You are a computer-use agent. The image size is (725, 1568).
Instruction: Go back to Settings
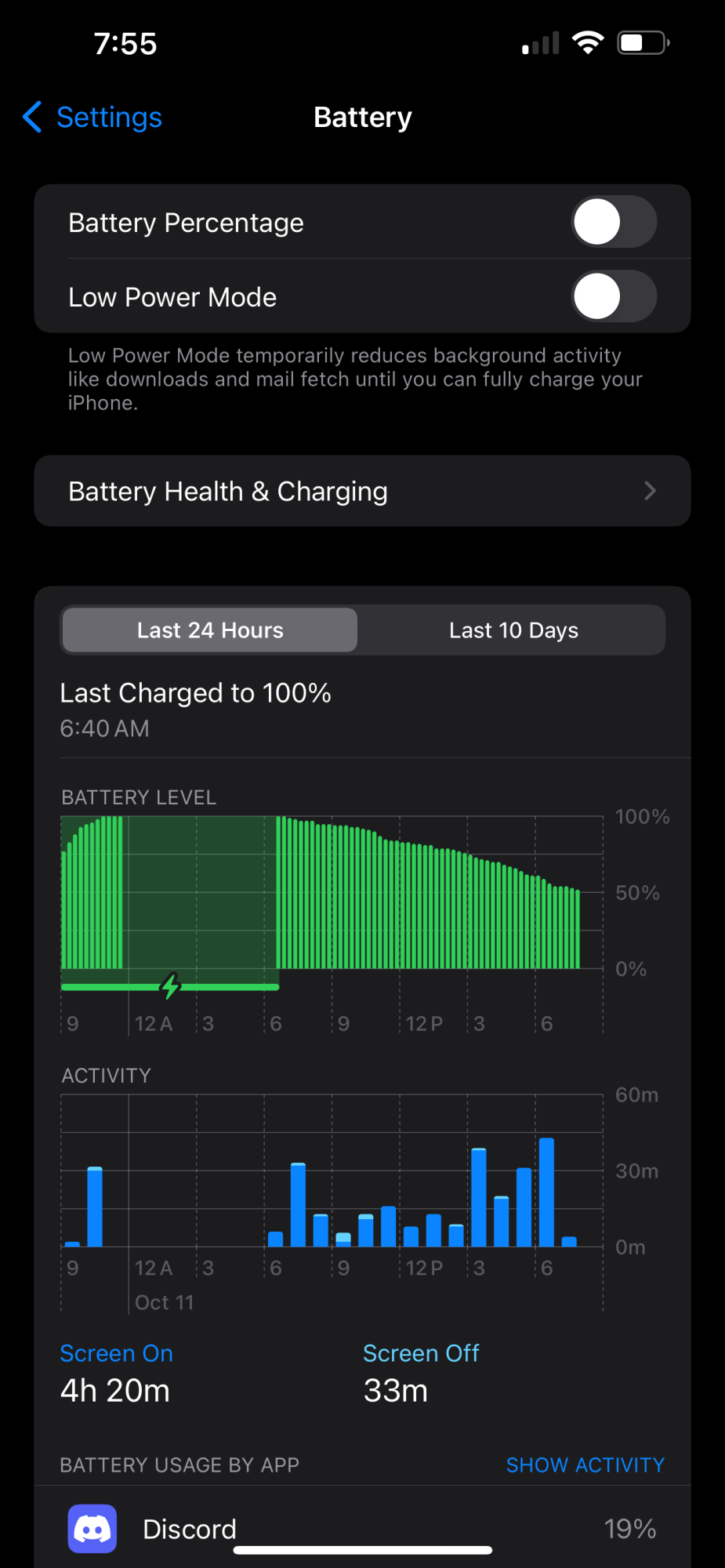coord(92,118)
